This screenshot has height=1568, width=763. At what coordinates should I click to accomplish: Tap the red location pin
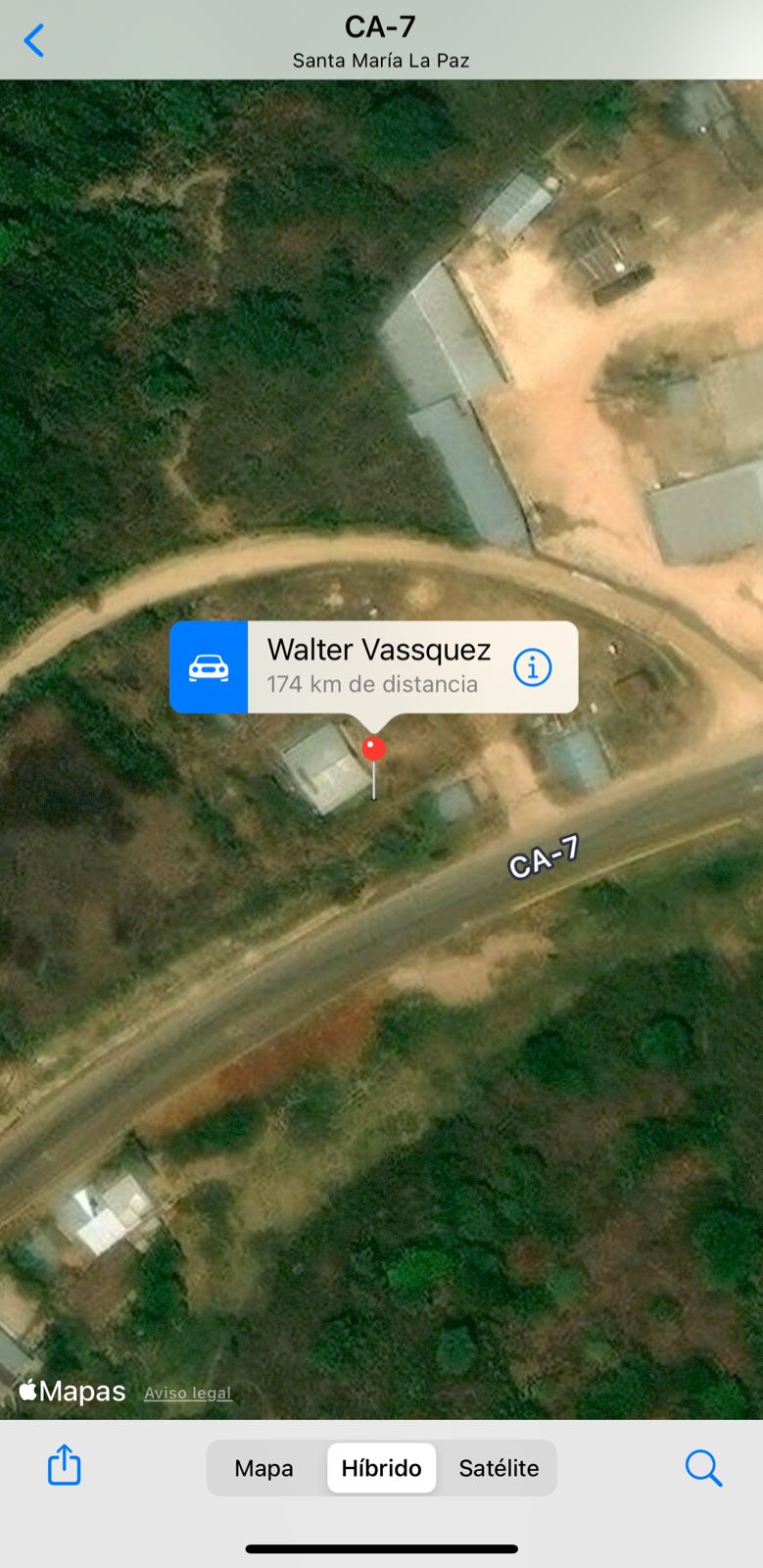tap(373, 750)
